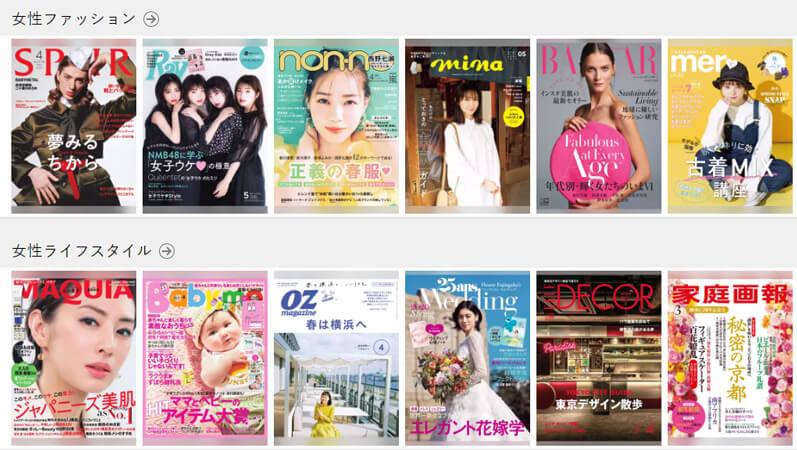Tap the mer magazine cover
The width and height of the screenshot is (797, 450).
729,125
